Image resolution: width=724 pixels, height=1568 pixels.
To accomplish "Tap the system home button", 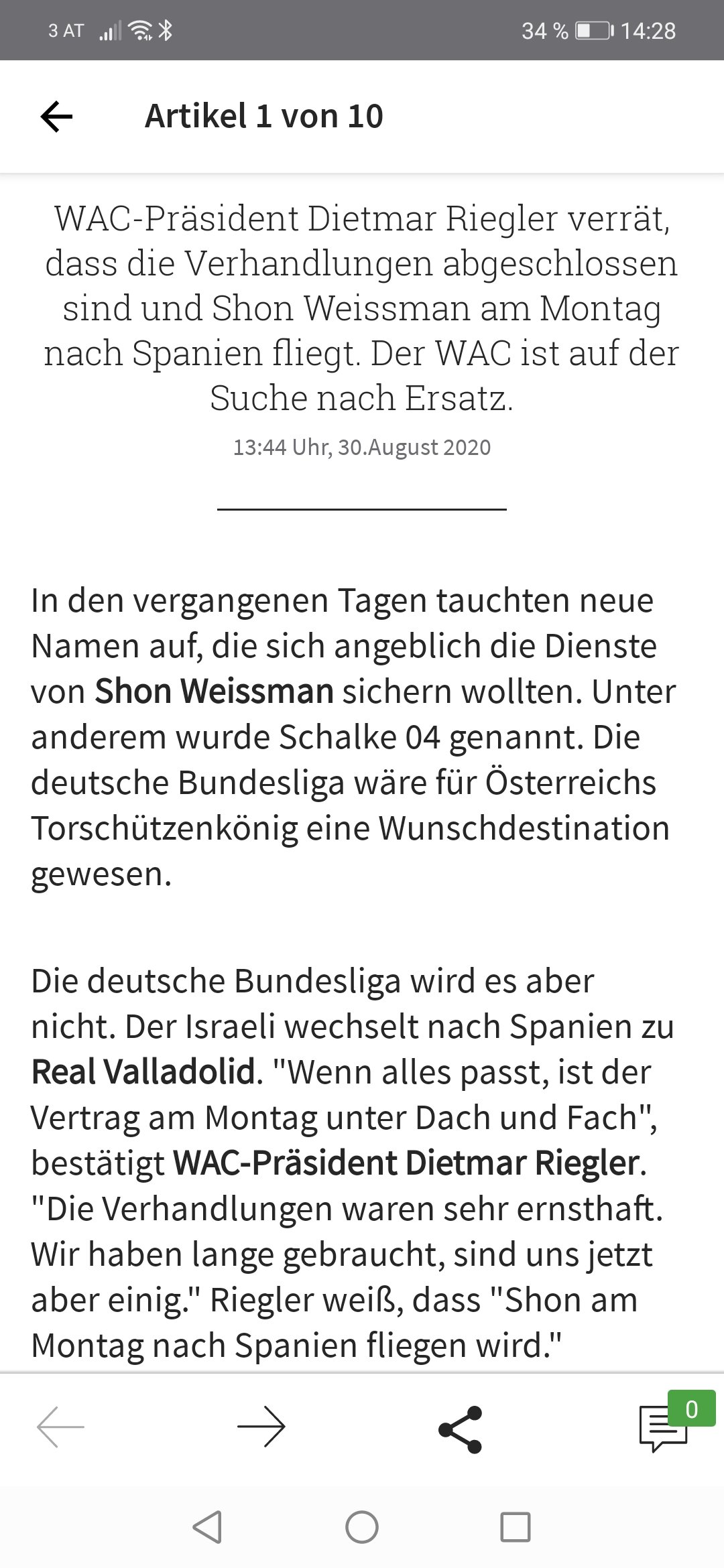I will coord(362,1528).
